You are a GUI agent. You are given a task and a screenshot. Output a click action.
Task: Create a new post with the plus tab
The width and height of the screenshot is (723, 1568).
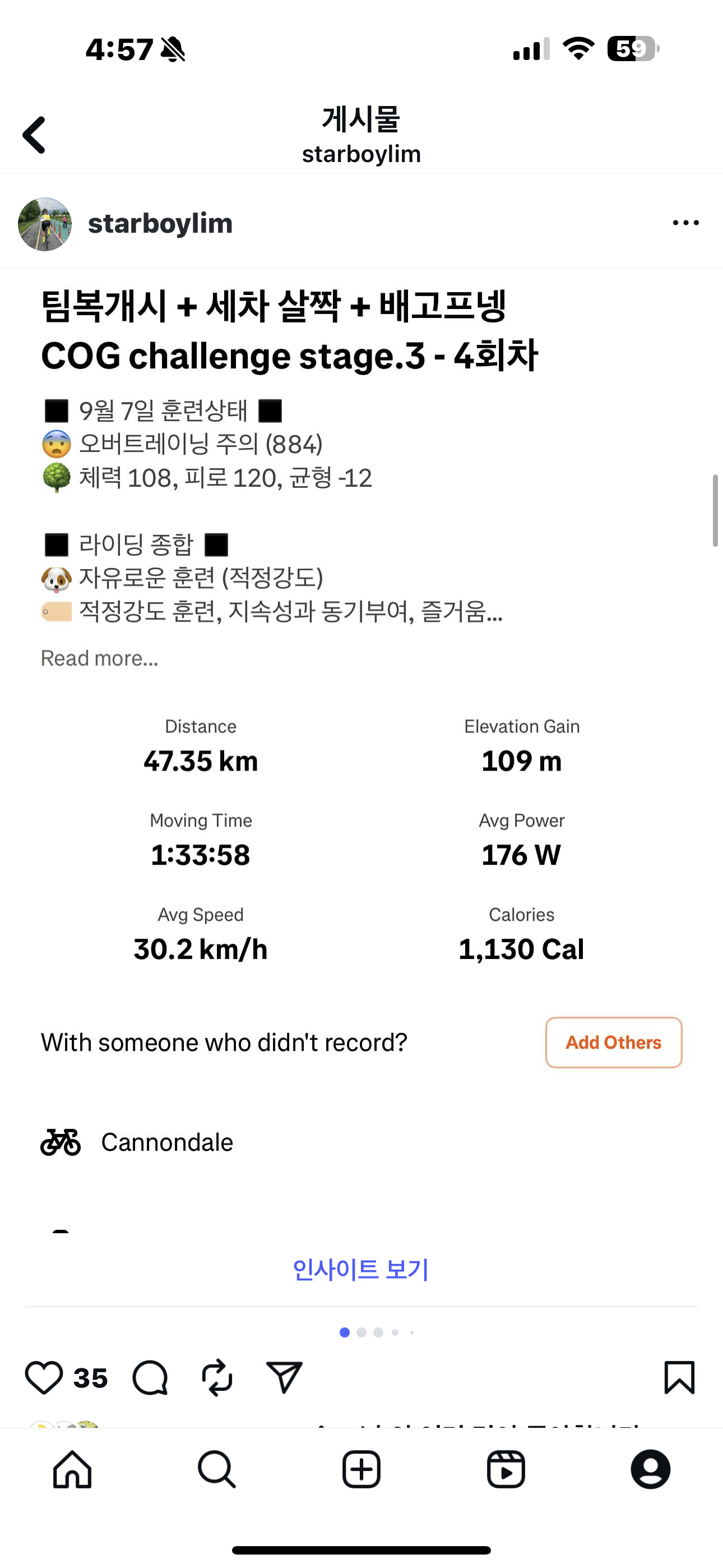tap(361, 1470)
